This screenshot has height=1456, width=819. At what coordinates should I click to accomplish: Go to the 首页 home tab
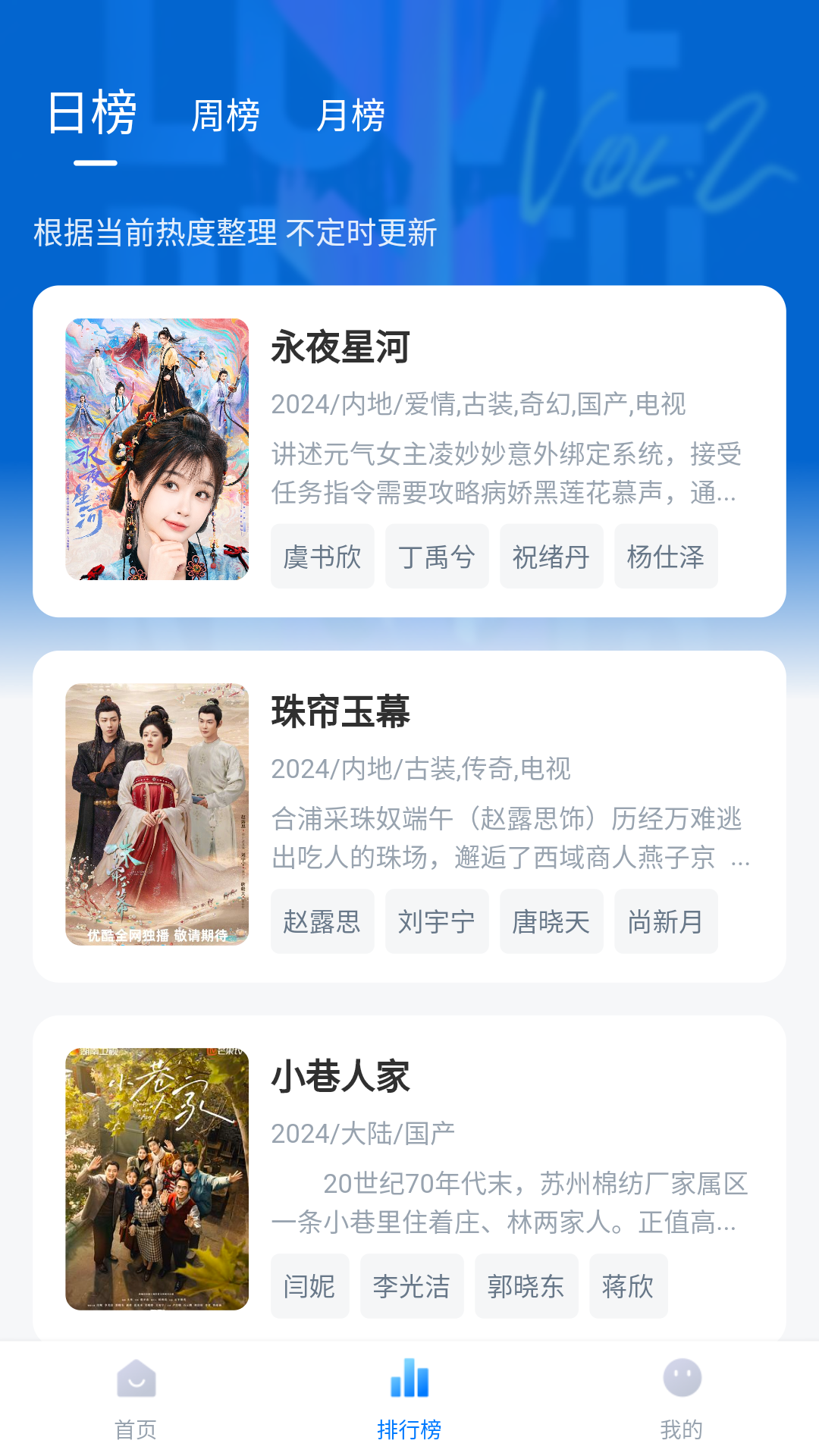[136, 1399]
